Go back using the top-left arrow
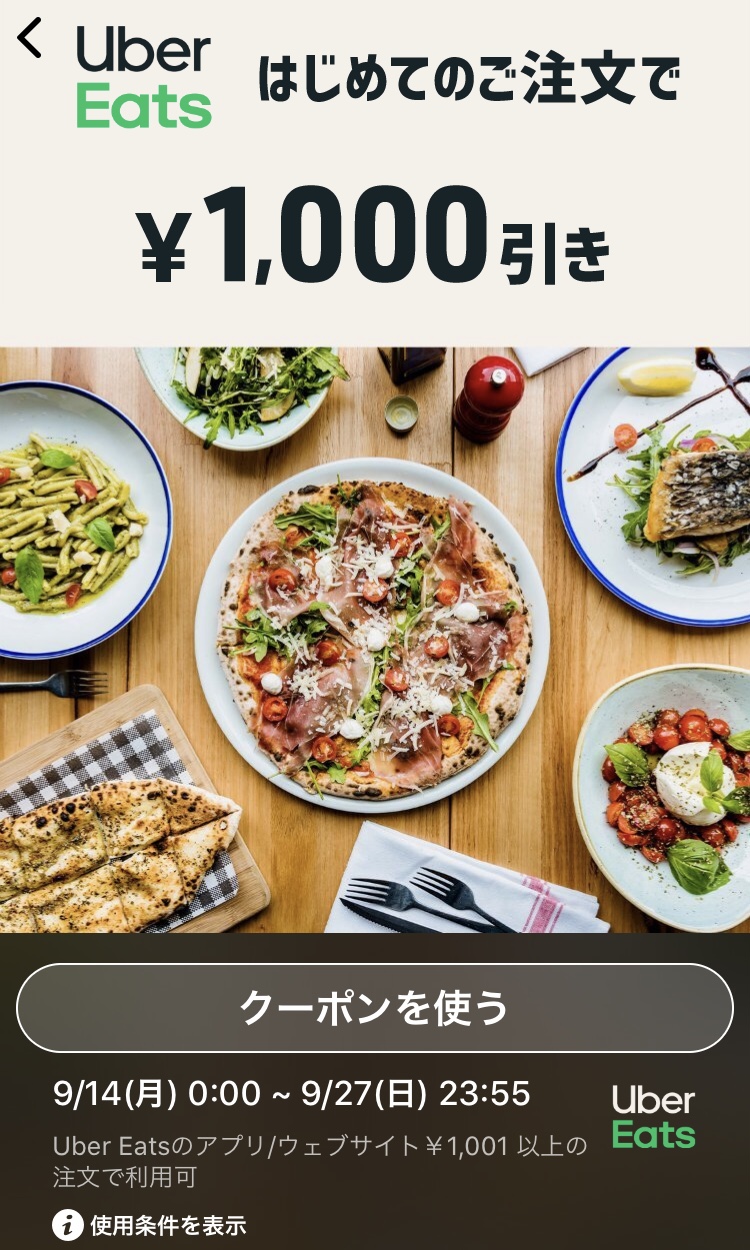The width and height of the screenshot is (750, 1250). (x=30, y=39)
